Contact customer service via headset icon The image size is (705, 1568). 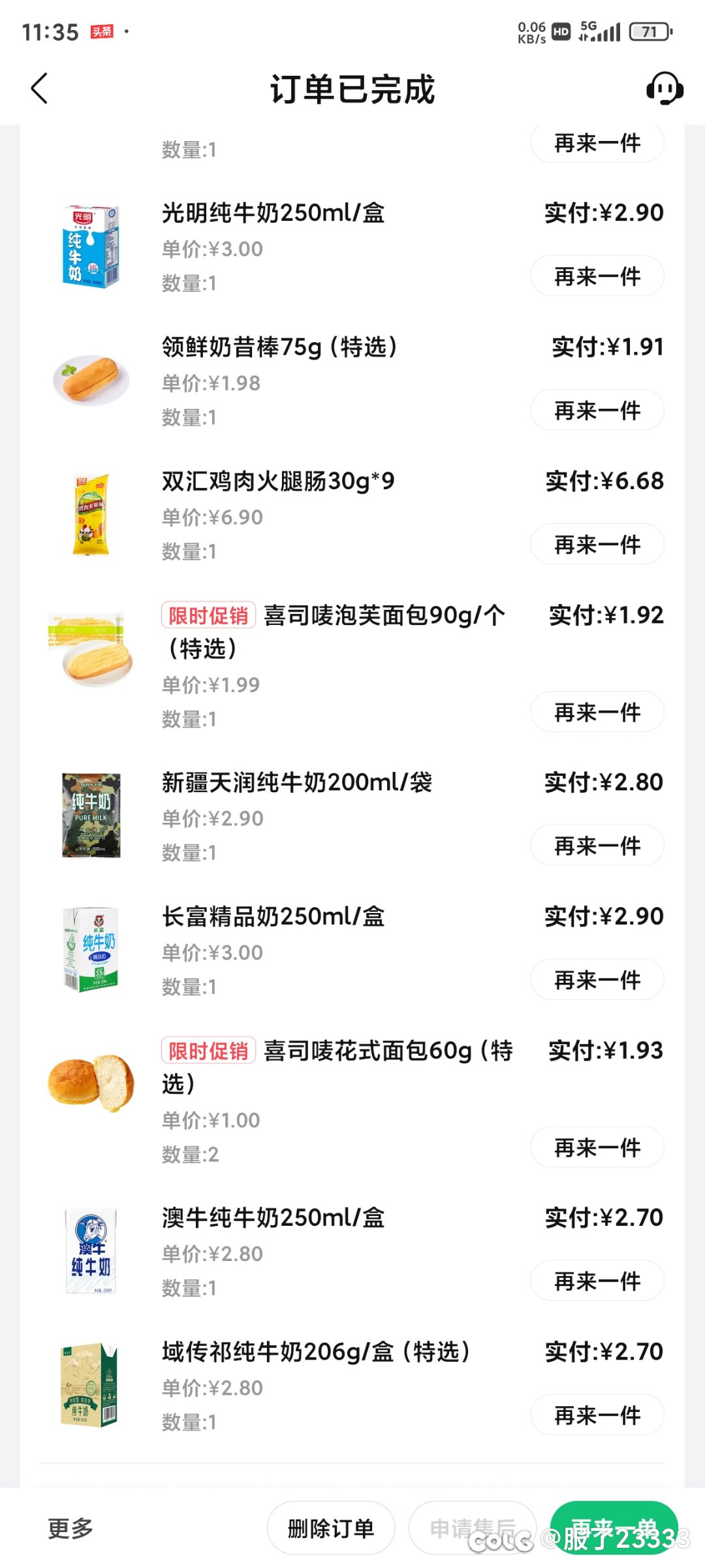(x=664, y=89)
